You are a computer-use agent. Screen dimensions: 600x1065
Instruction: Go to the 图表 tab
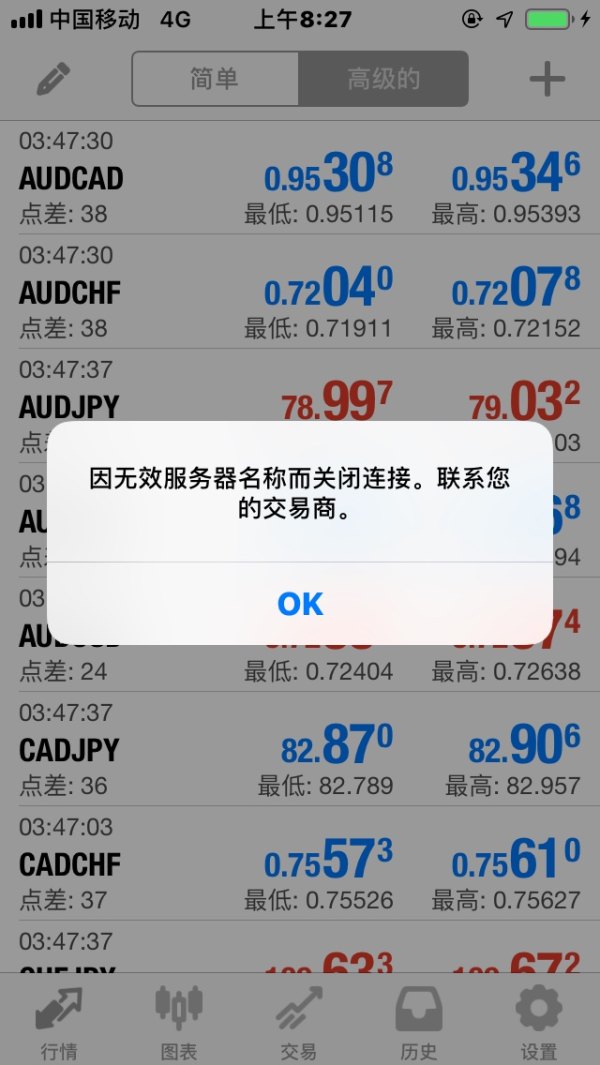click(179, 1020)
